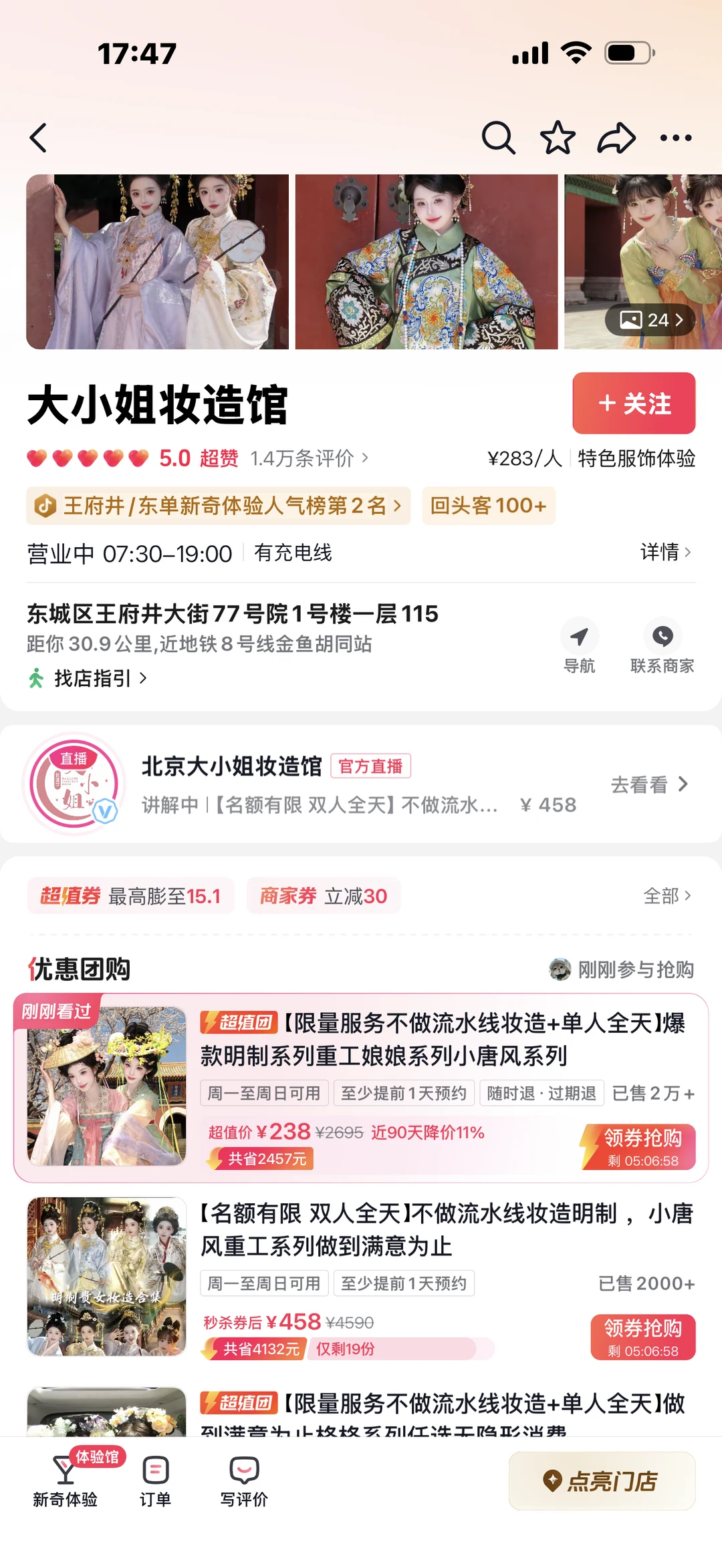Tap 点亮门店 button
Viewport: 722px width, 1568px height.
(601, 1481)
